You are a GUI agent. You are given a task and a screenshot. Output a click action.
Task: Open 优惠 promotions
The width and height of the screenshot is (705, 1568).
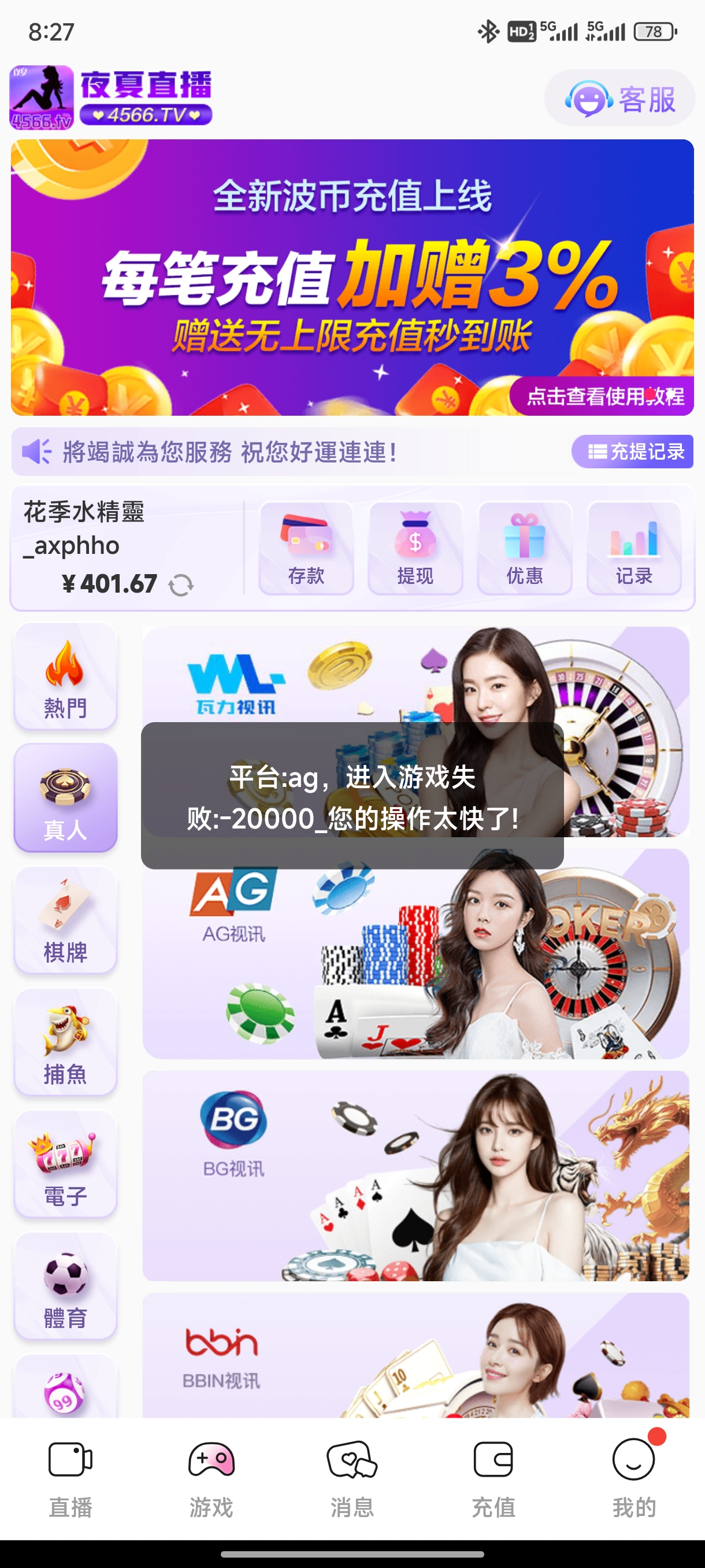click(x=524, y=548)
